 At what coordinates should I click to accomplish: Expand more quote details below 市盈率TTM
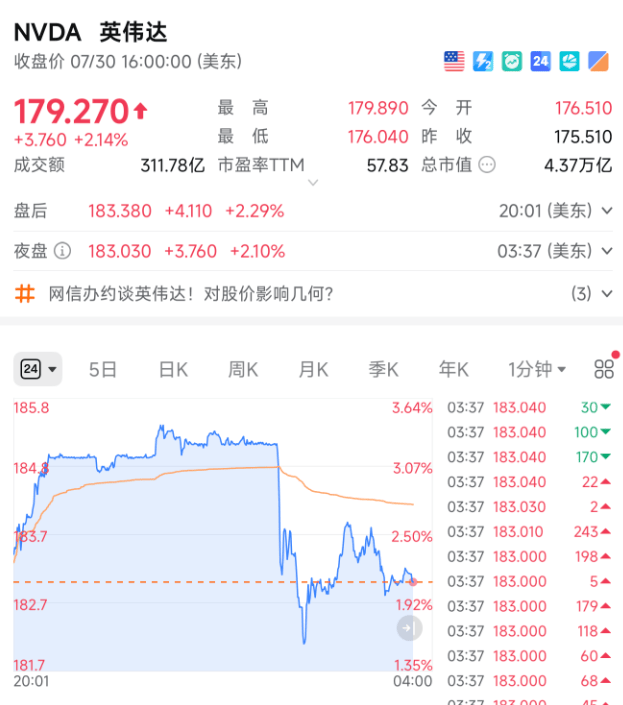[x=313, y=183]
